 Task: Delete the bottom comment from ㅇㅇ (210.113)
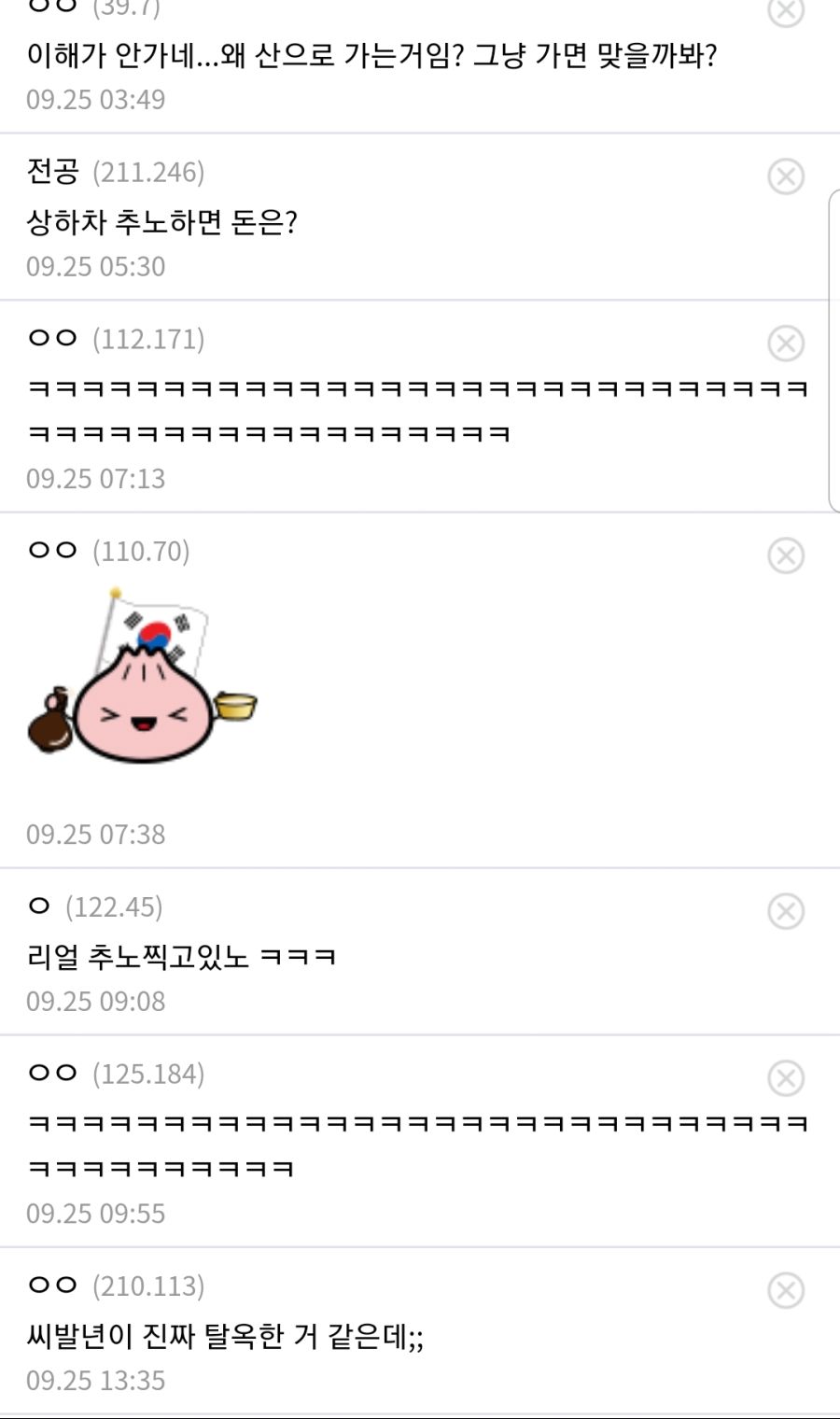[x=785, y=1291]
